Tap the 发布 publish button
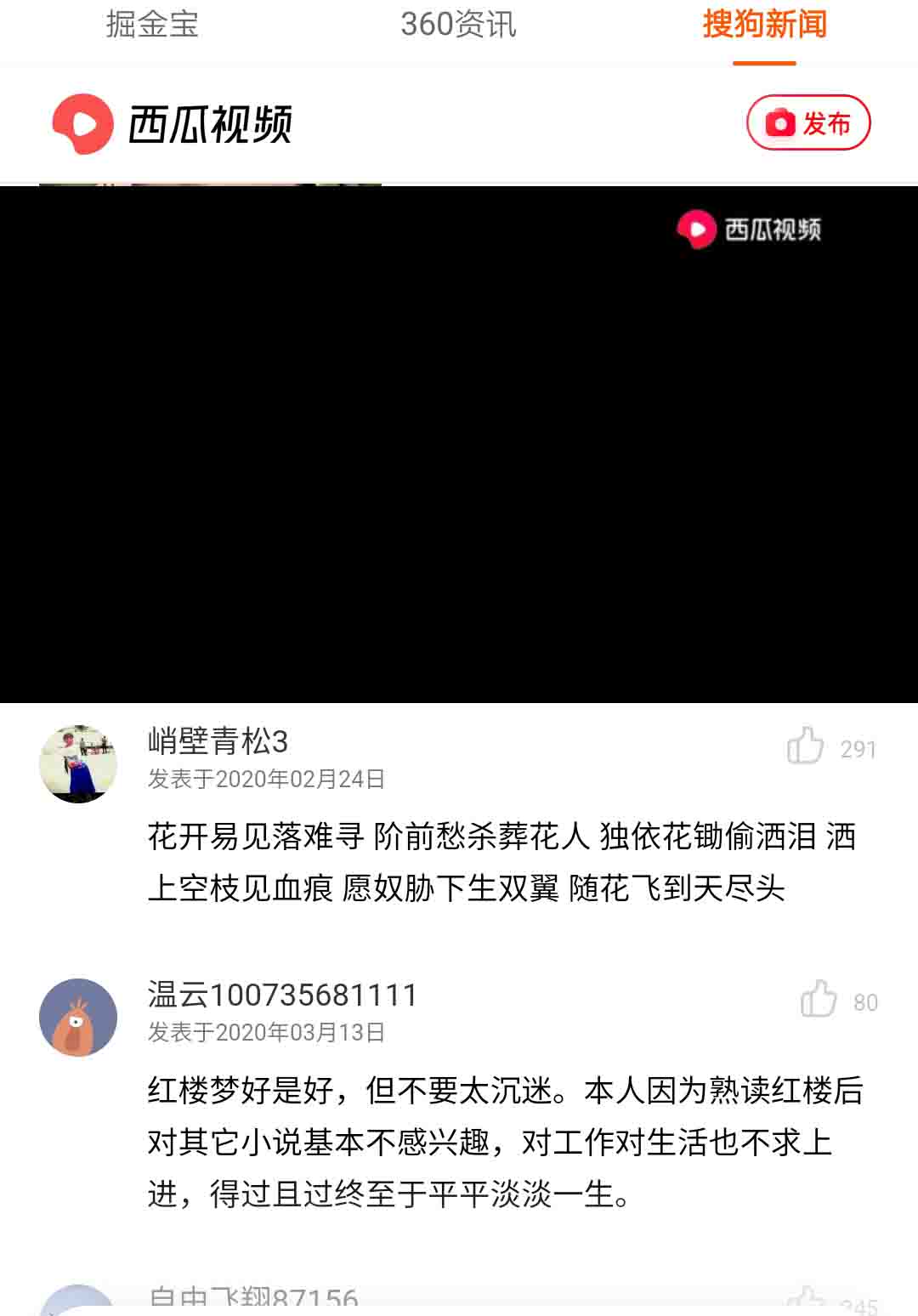 pyautogui.click(x=808, y=123)
